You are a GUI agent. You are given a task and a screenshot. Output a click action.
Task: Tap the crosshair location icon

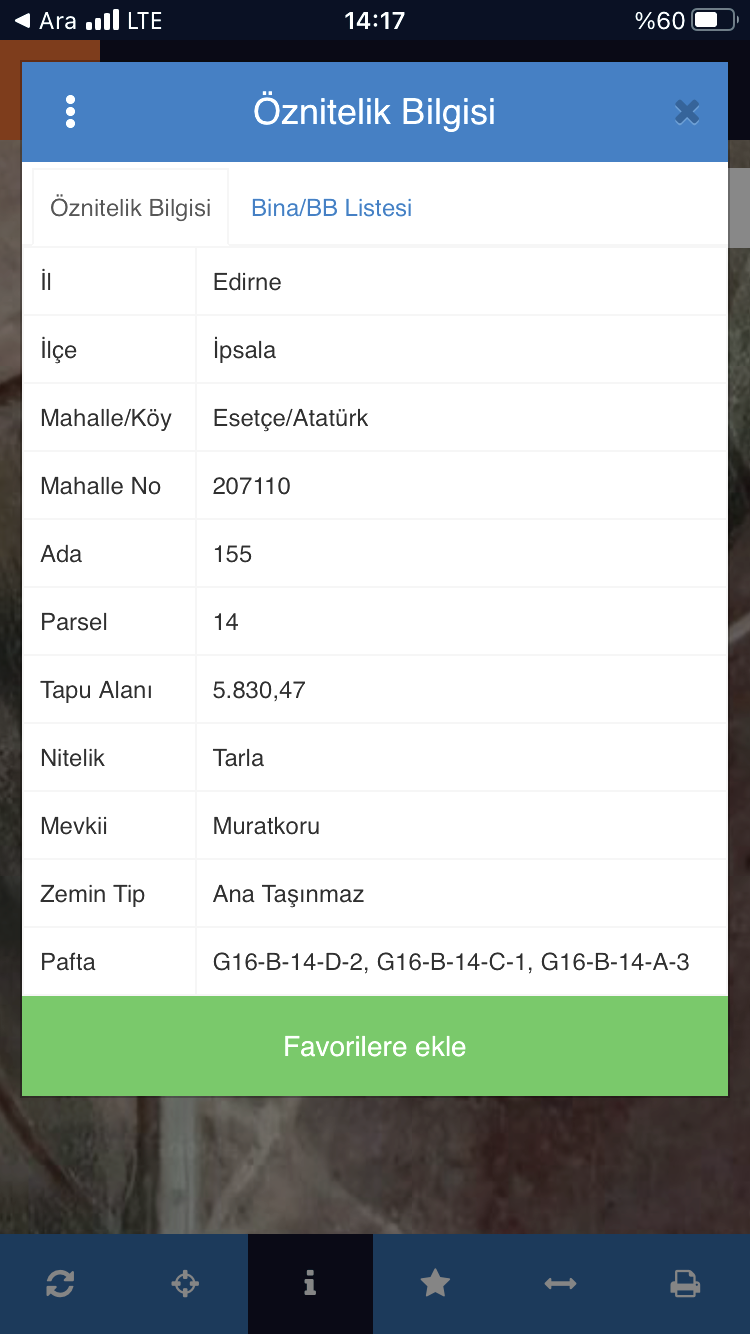[x=185, y=1283]
